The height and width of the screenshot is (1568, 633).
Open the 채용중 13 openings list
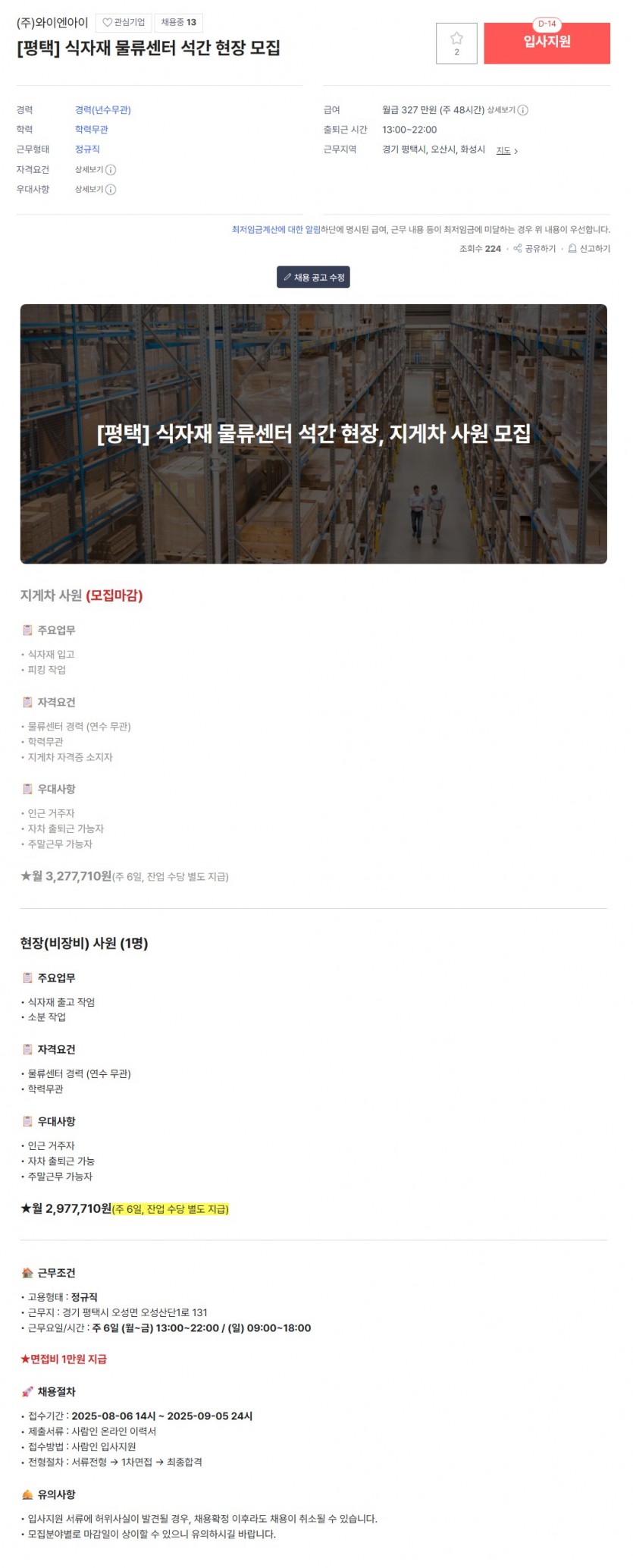point(178,23)
